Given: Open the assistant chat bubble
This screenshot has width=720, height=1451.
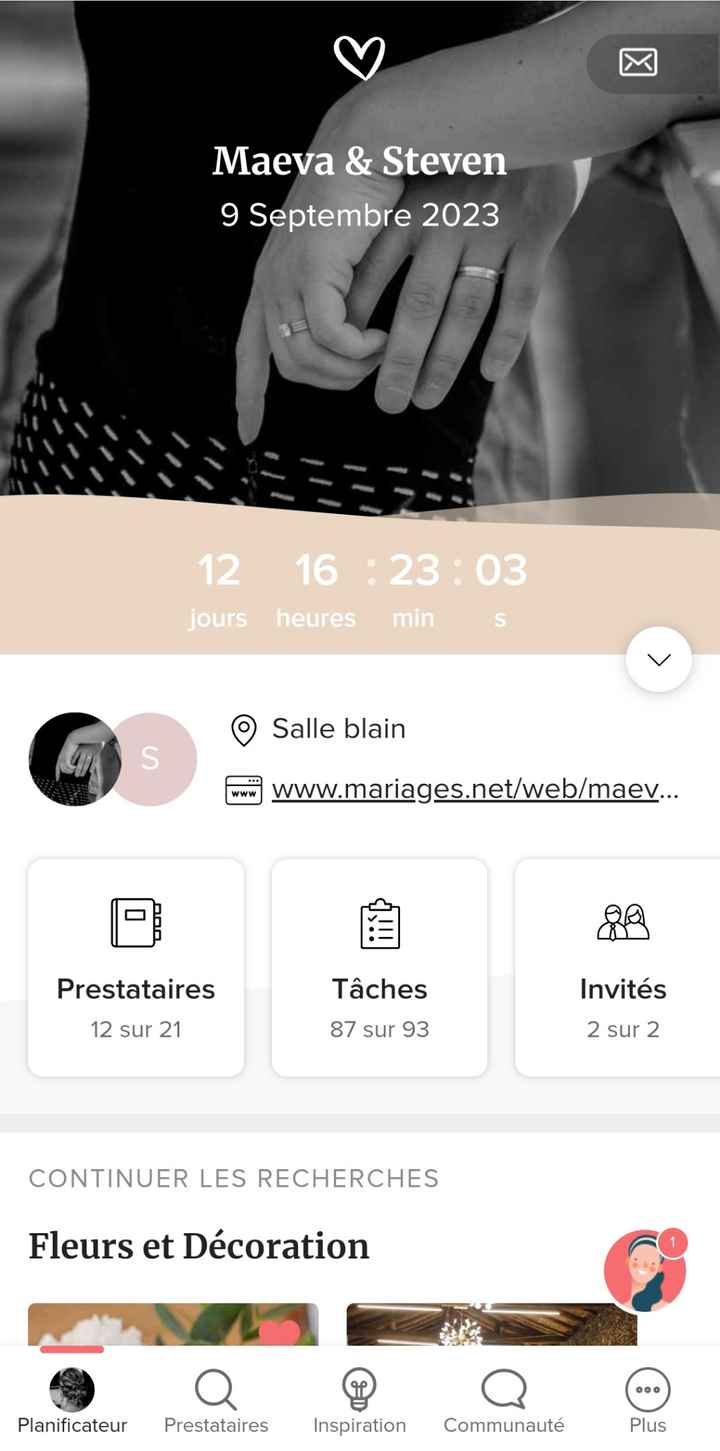Looking at the screenshot, I should point(645,1270).
